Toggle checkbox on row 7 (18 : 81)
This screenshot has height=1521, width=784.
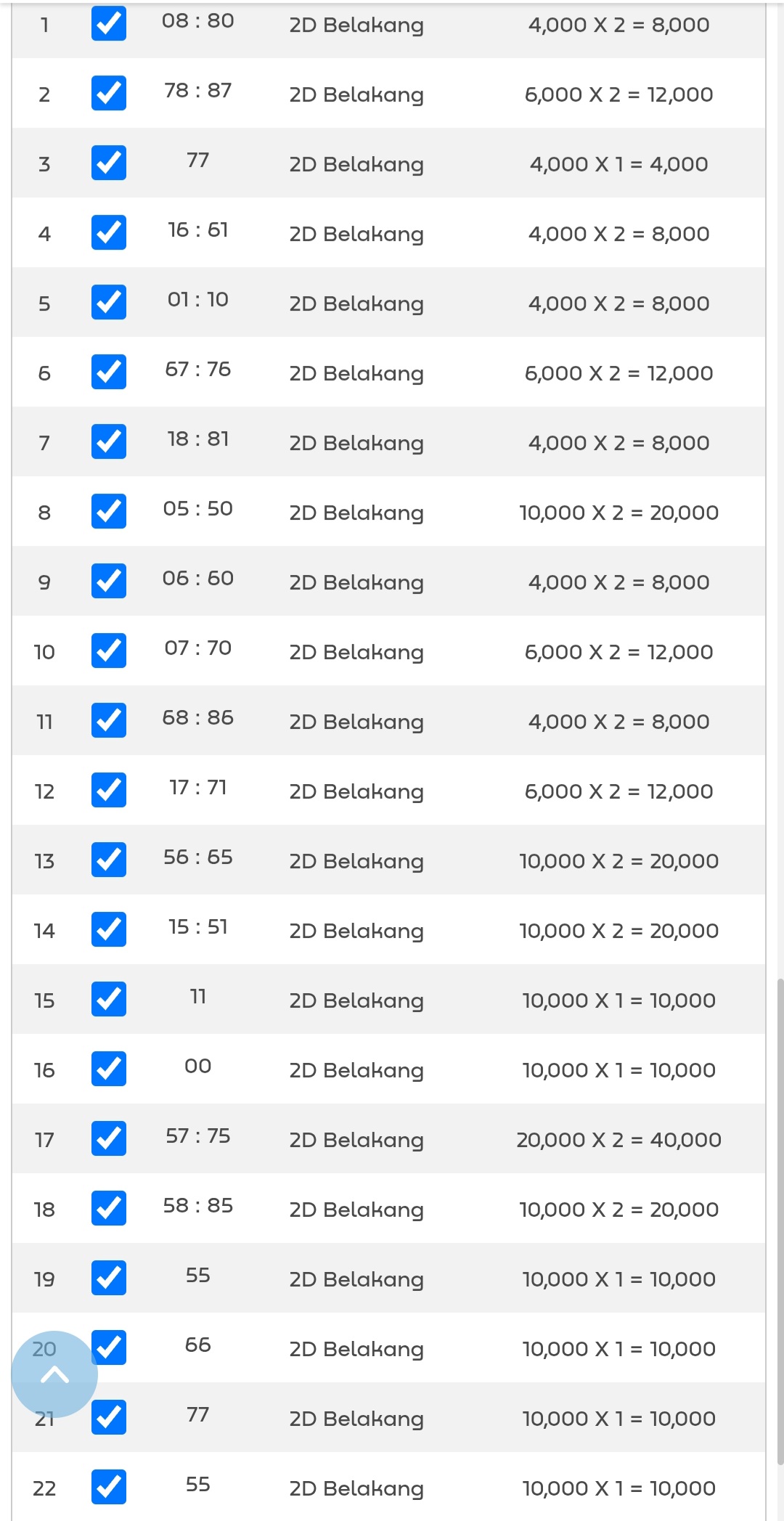click(x=109, y=441)
